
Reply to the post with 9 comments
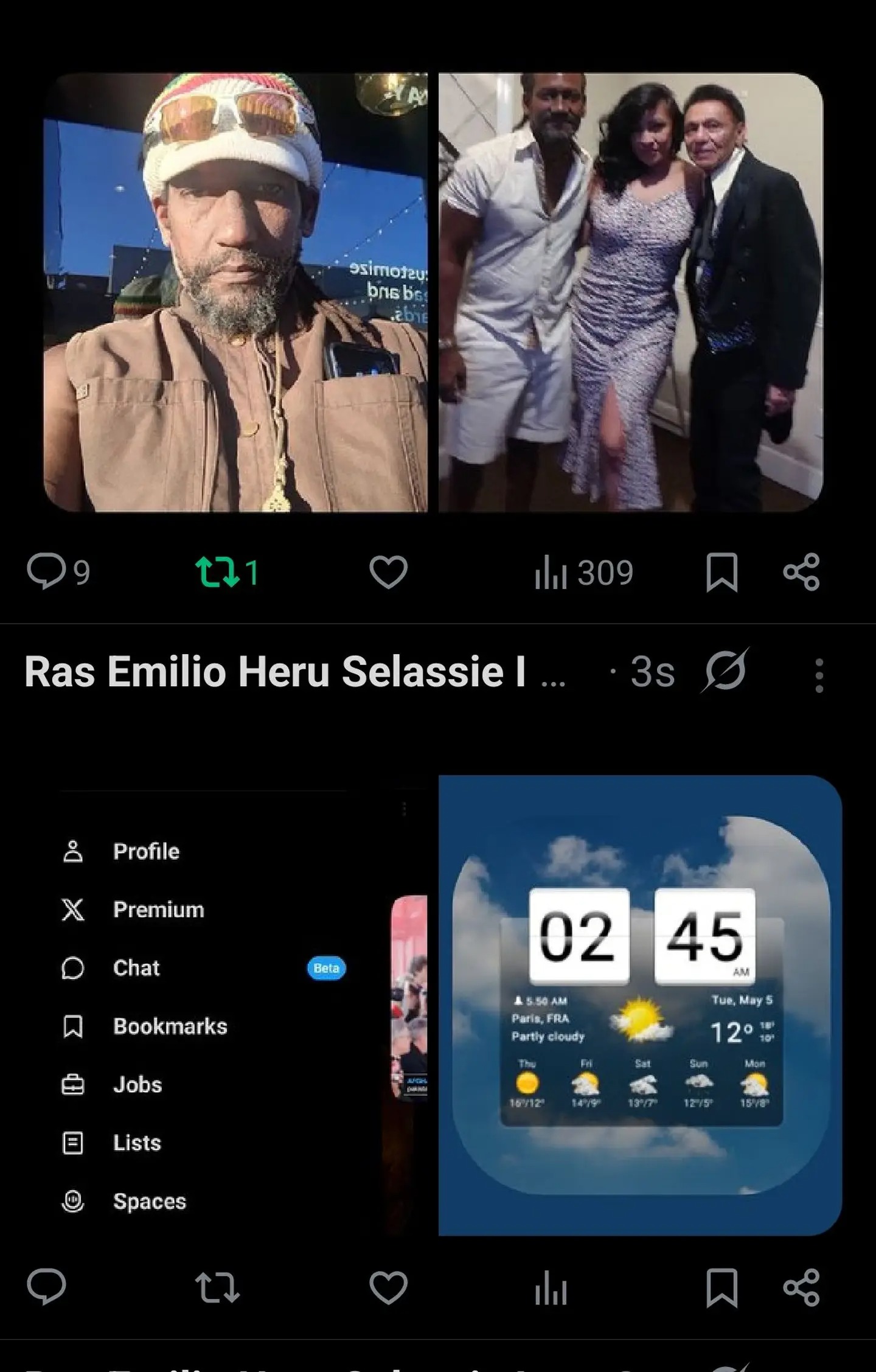click(47, 572)
